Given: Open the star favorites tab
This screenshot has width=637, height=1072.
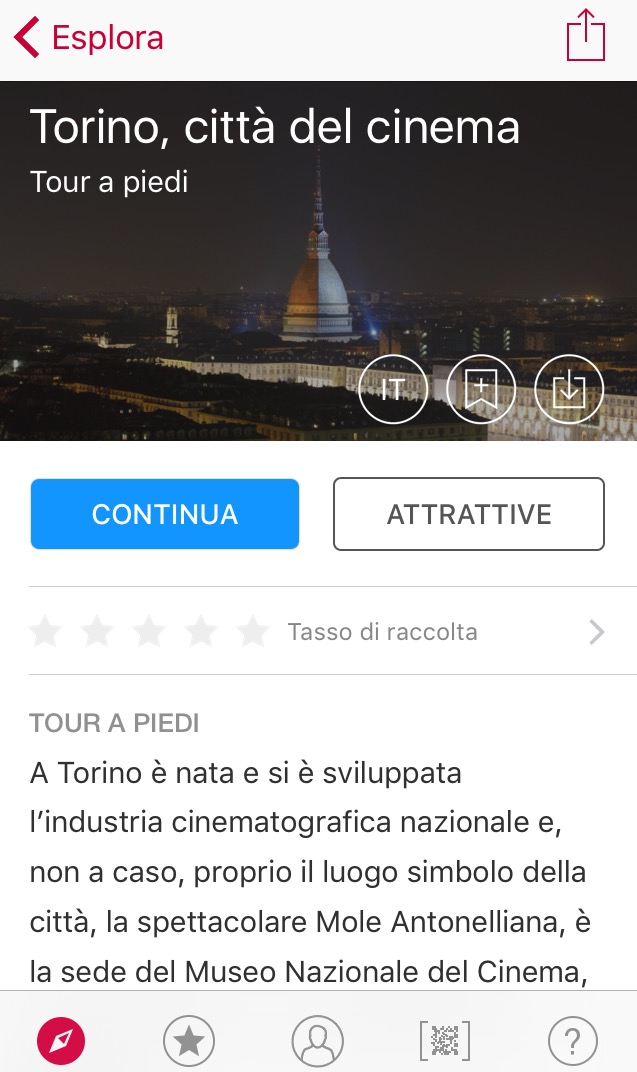Looking at the screenshot, I should [189, 1041].
